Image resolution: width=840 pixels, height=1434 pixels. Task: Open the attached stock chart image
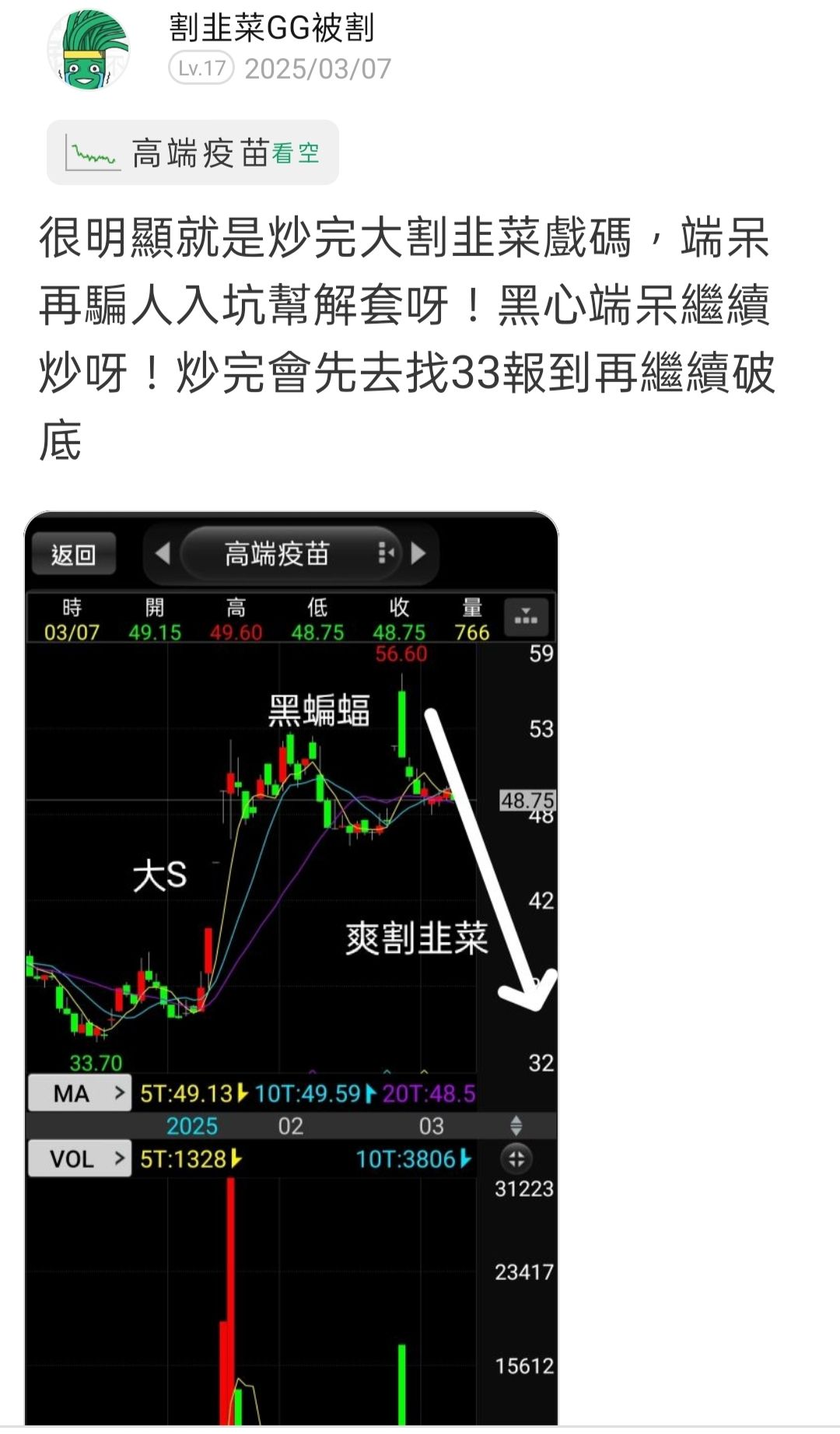tap(292, 965)
